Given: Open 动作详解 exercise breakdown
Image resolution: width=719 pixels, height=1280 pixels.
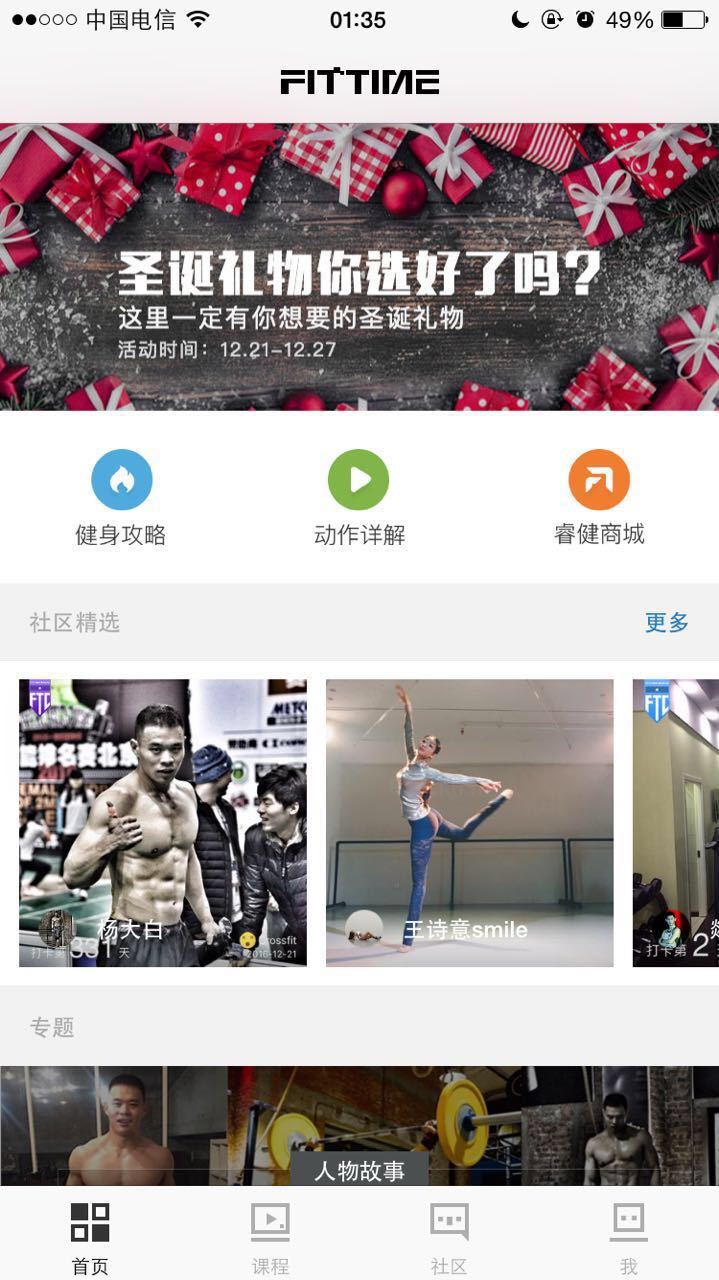Looking at the screenshot, I should pos(359,498).
